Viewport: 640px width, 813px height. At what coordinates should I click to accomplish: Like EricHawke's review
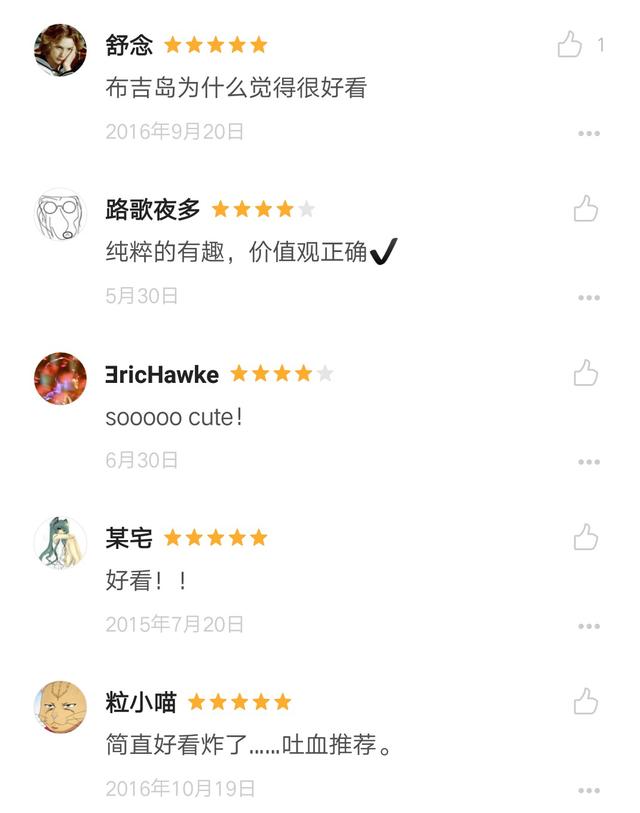586,374
